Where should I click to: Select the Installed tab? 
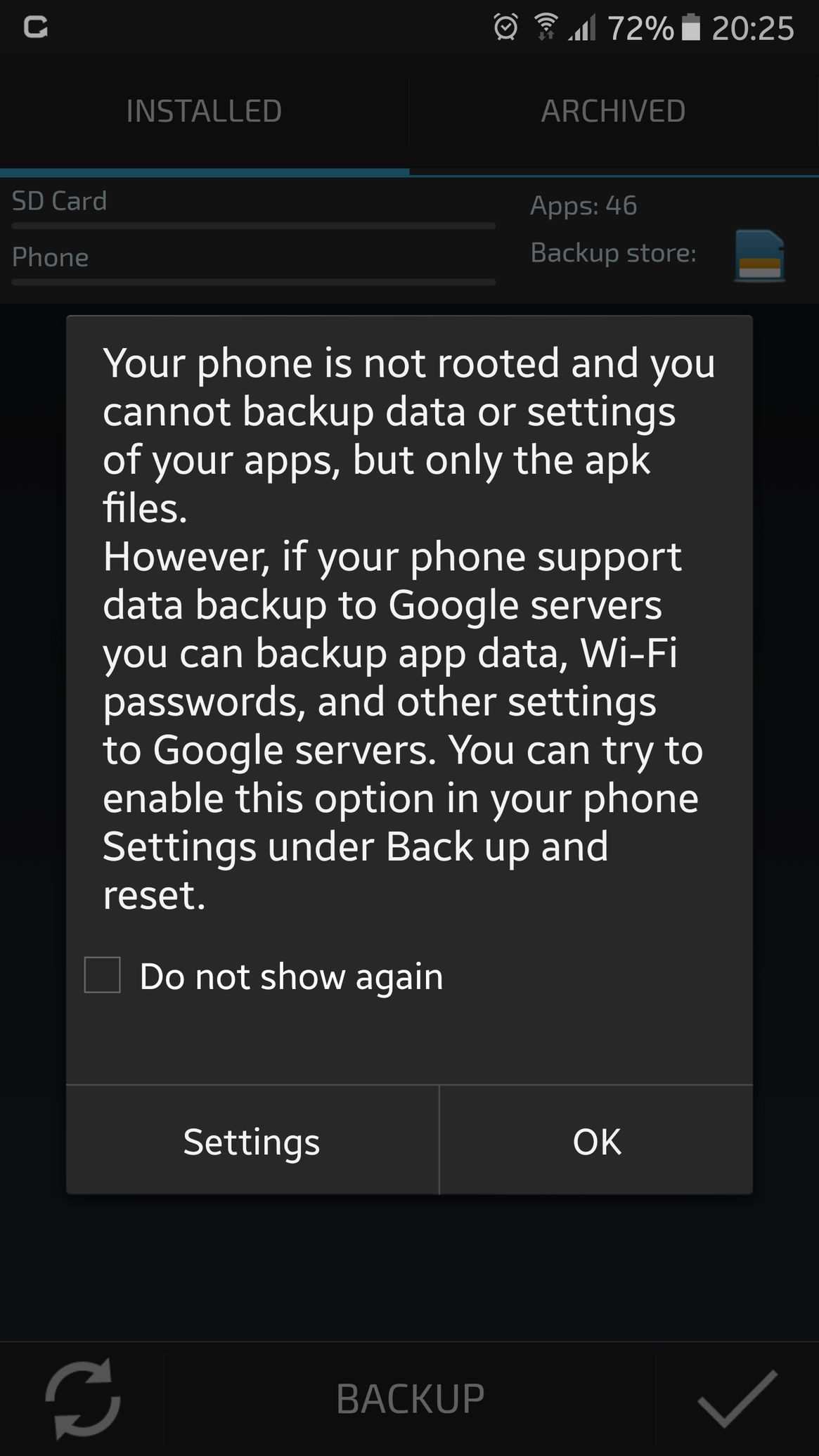[204, 111]
